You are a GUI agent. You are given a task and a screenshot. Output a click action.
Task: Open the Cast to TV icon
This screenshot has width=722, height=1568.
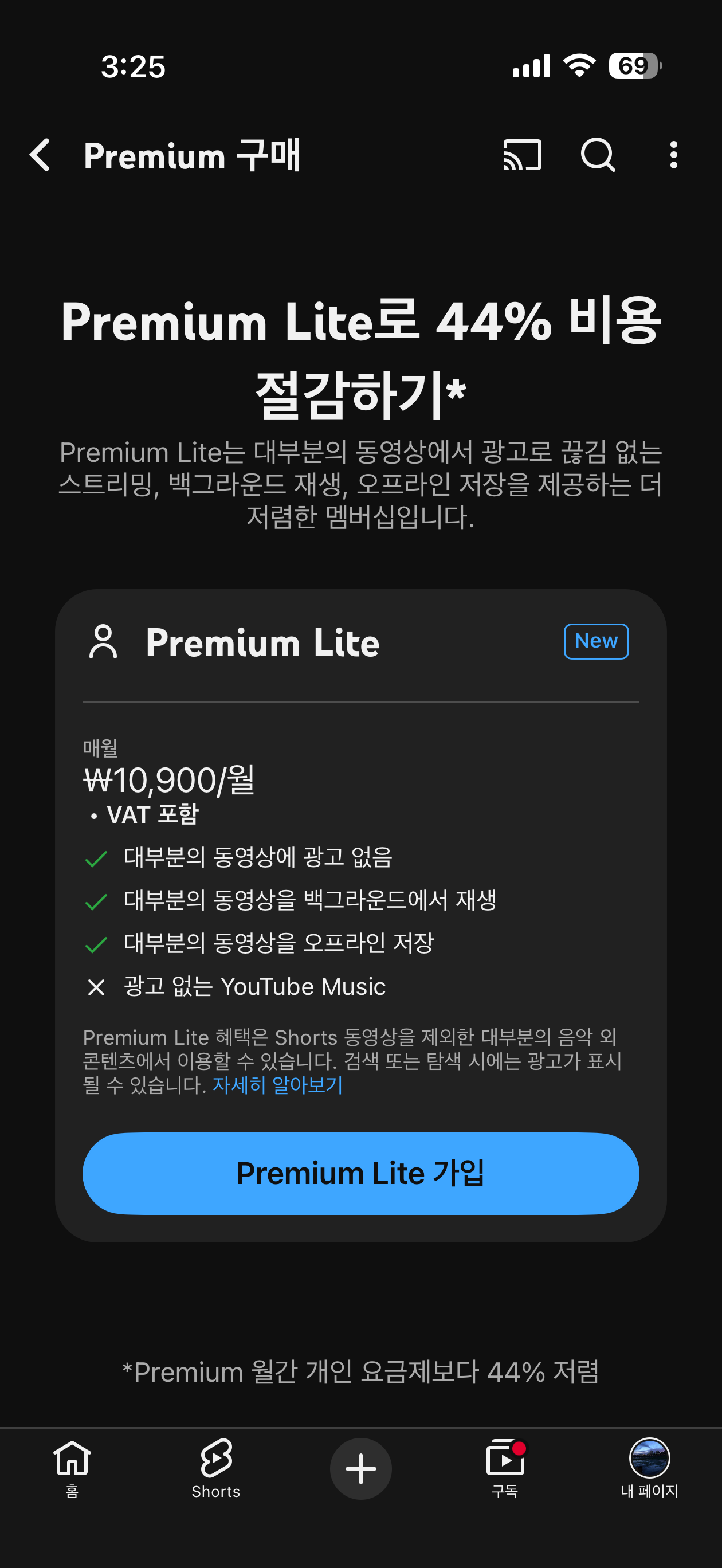[x=524, y=156]
